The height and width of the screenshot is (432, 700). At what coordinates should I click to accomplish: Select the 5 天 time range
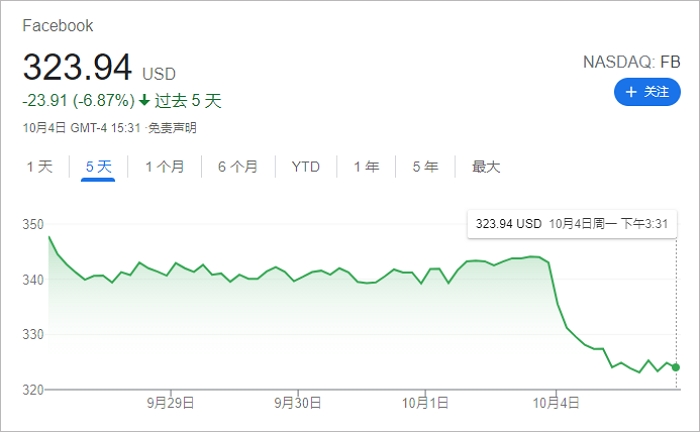click(x=99, y=167)
